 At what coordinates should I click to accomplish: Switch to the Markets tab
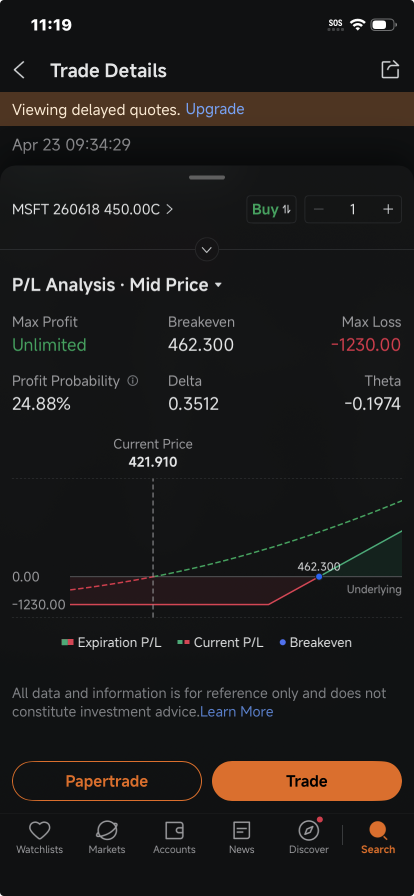[107, 838]
